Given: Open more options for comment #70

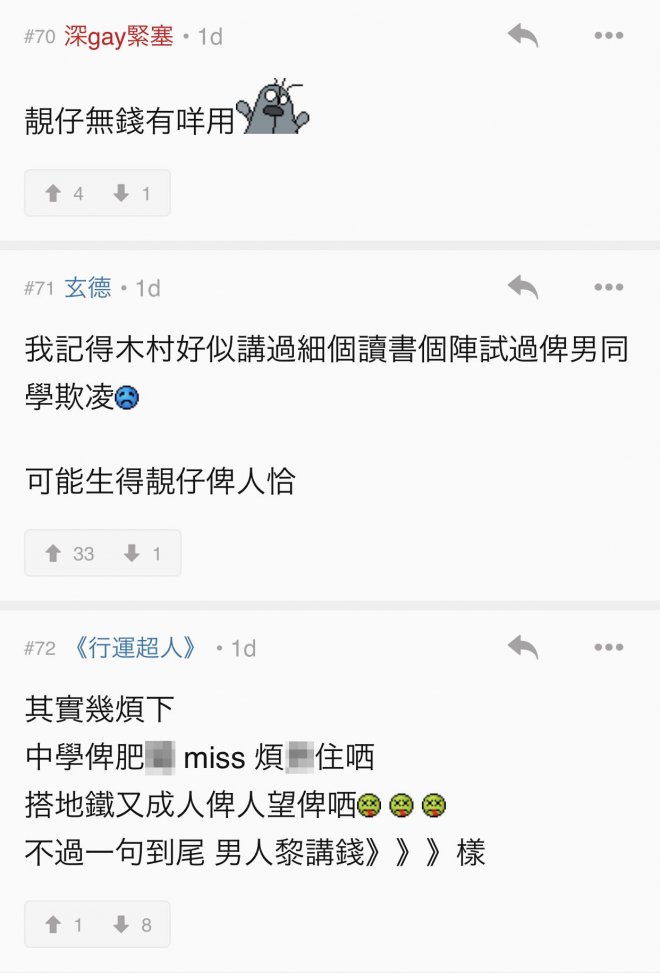Looking at the screenshot, I should pos(608,36).
